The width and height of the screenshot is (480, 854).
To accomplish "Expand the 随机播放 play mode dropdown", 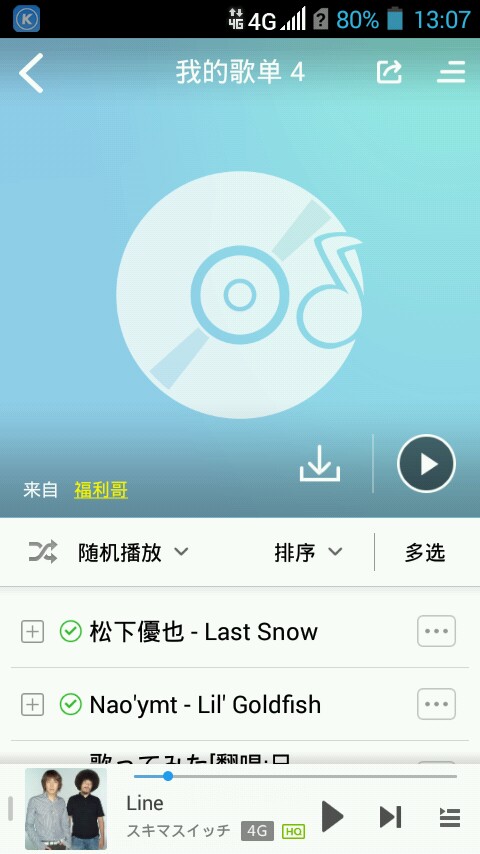I will pyautogui.click(x=108, y=552).
